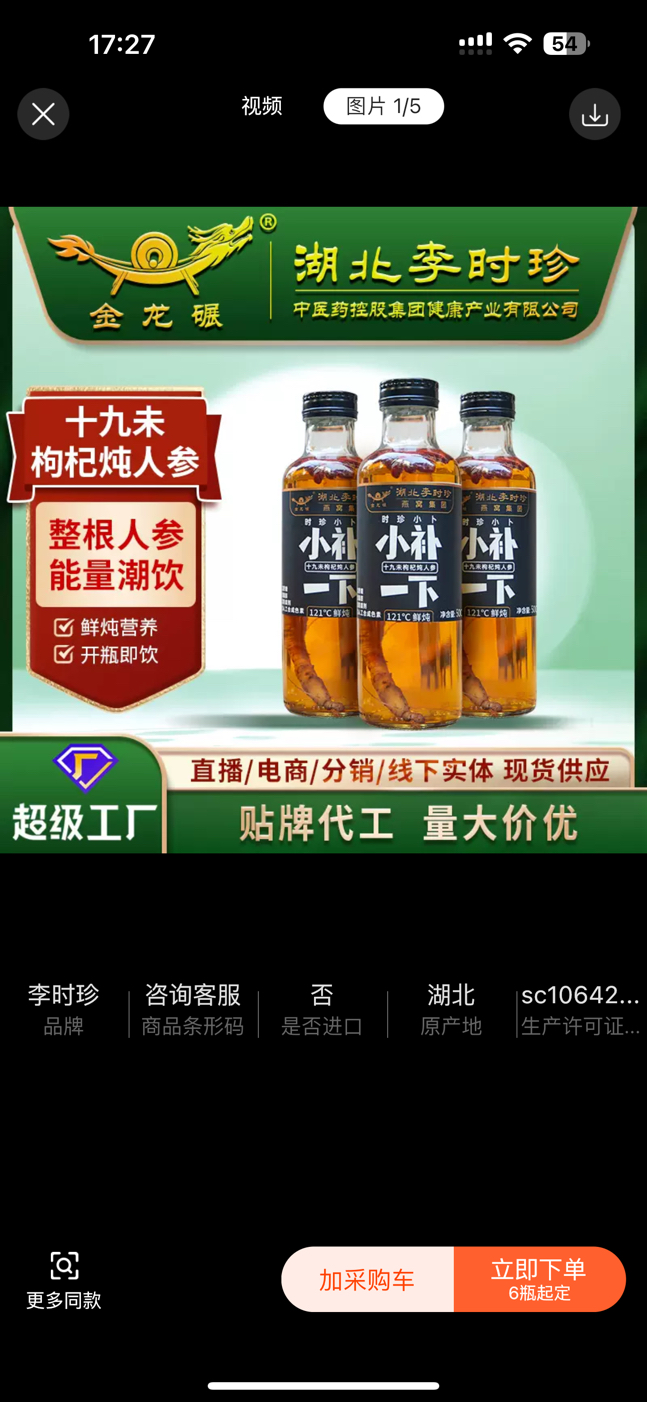Switch to the 视频 tab
647x1402 pixels.
click(x=262, y=106)
